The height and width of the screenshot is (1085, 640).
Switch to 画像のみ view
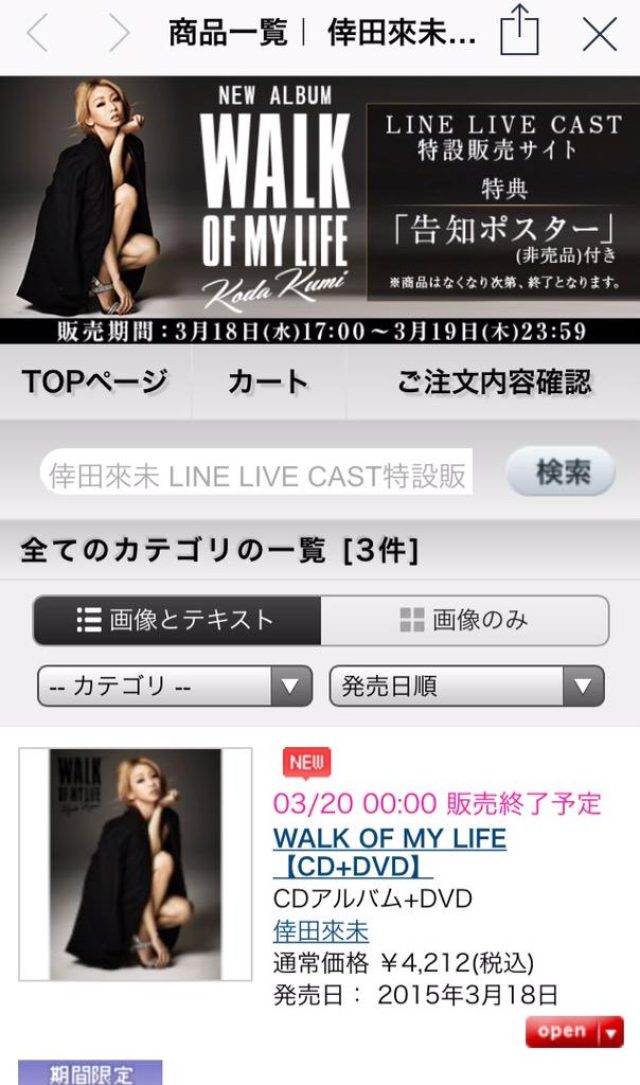pyautogui.click(x=464, y=620)
